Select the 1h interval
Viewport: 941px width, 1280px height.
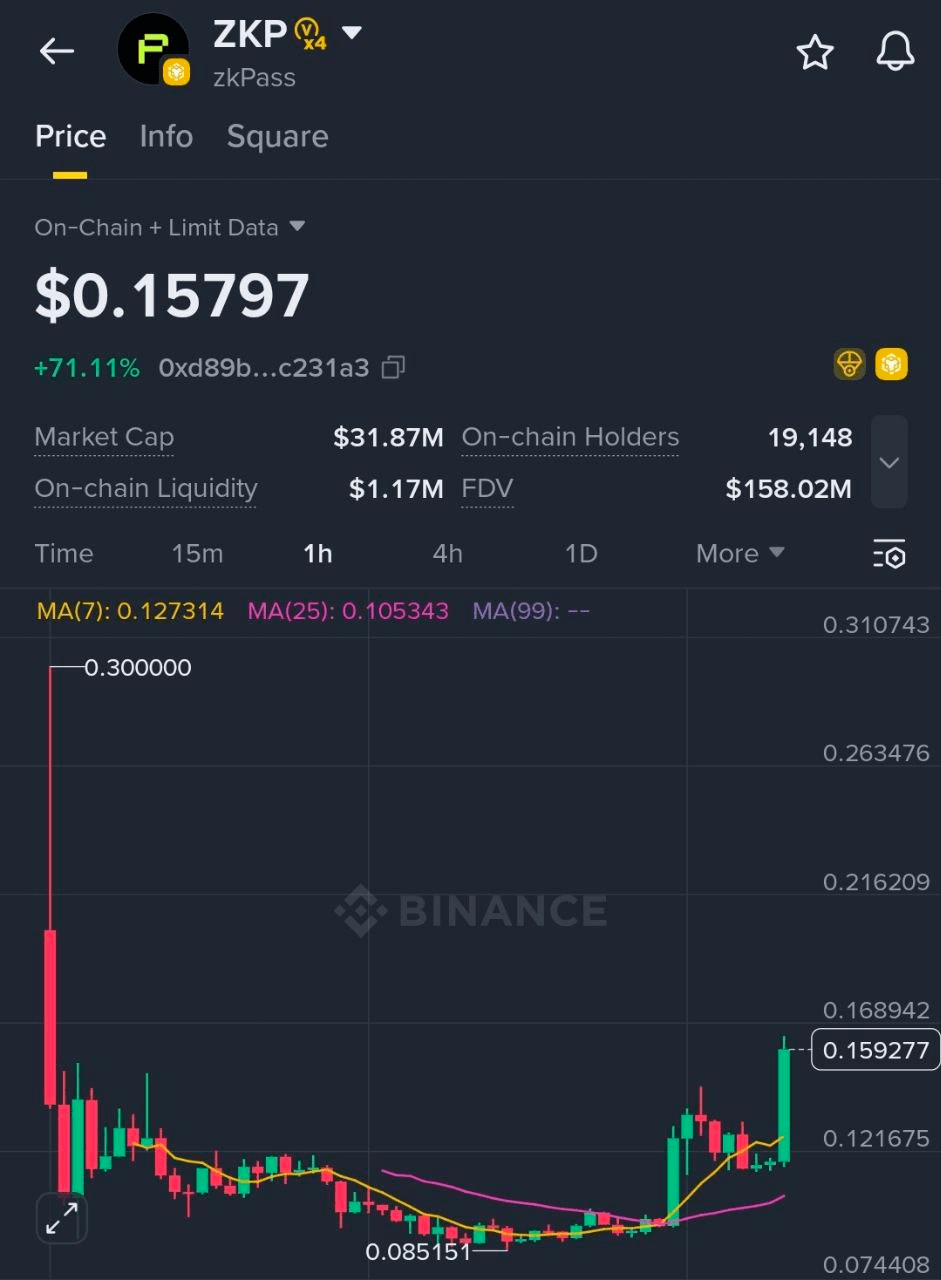(318, 553)
